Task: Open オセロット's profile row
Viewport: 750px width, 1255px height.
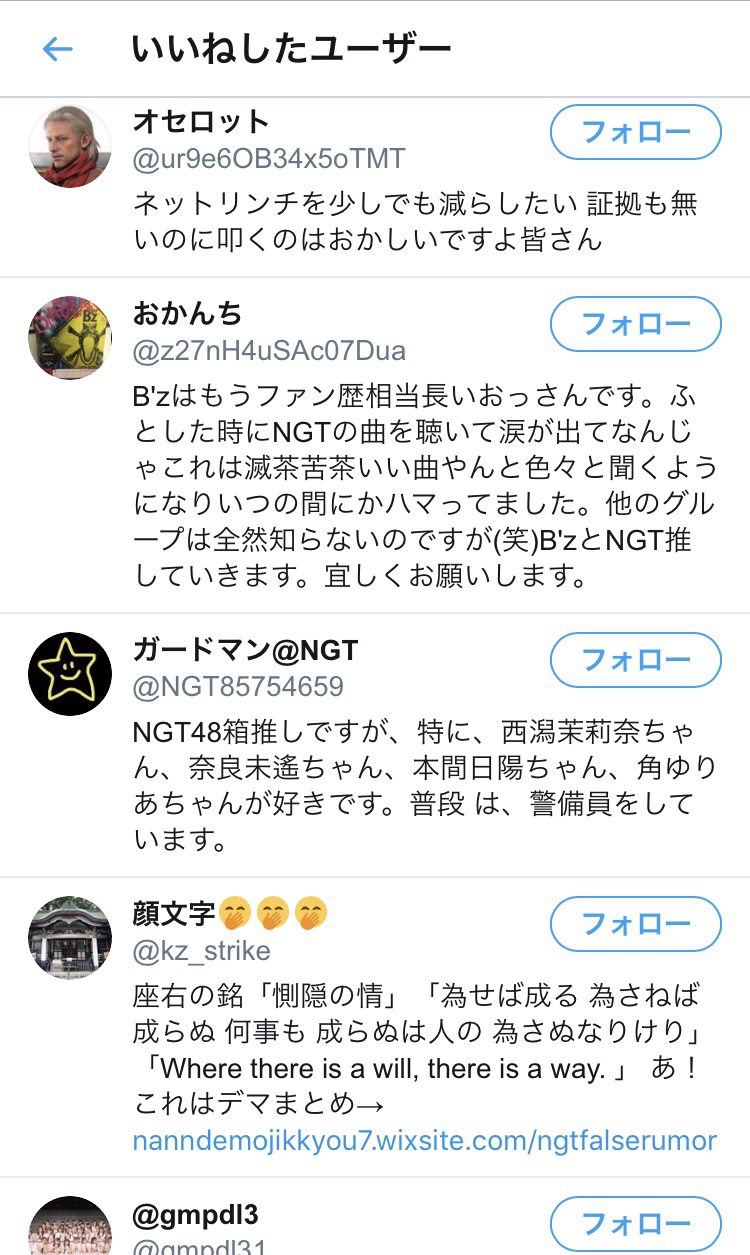Action: point(375,188)
